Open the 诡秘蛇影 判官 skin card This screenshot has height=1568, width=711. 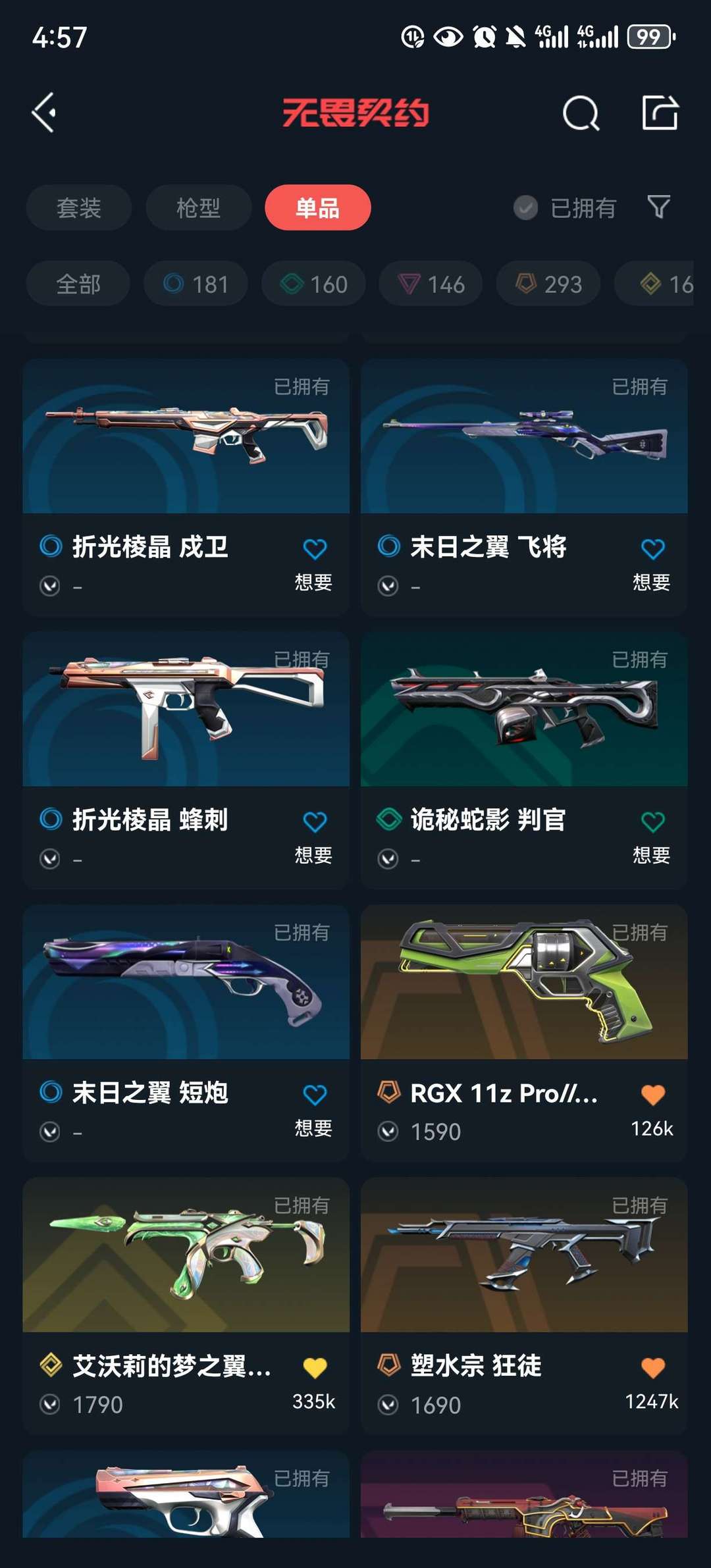524,760
